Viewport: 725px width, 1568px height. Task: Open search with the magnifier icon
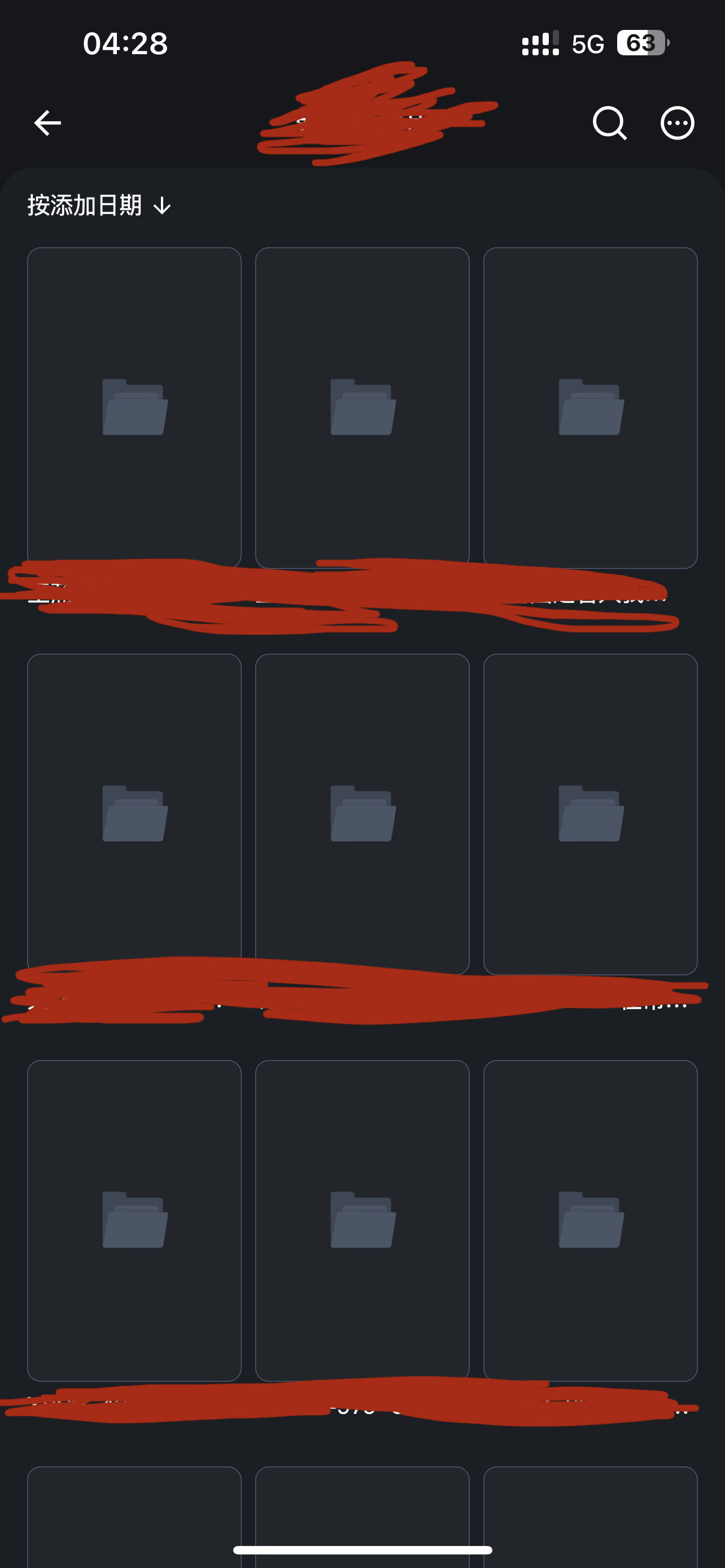(609, 123)
